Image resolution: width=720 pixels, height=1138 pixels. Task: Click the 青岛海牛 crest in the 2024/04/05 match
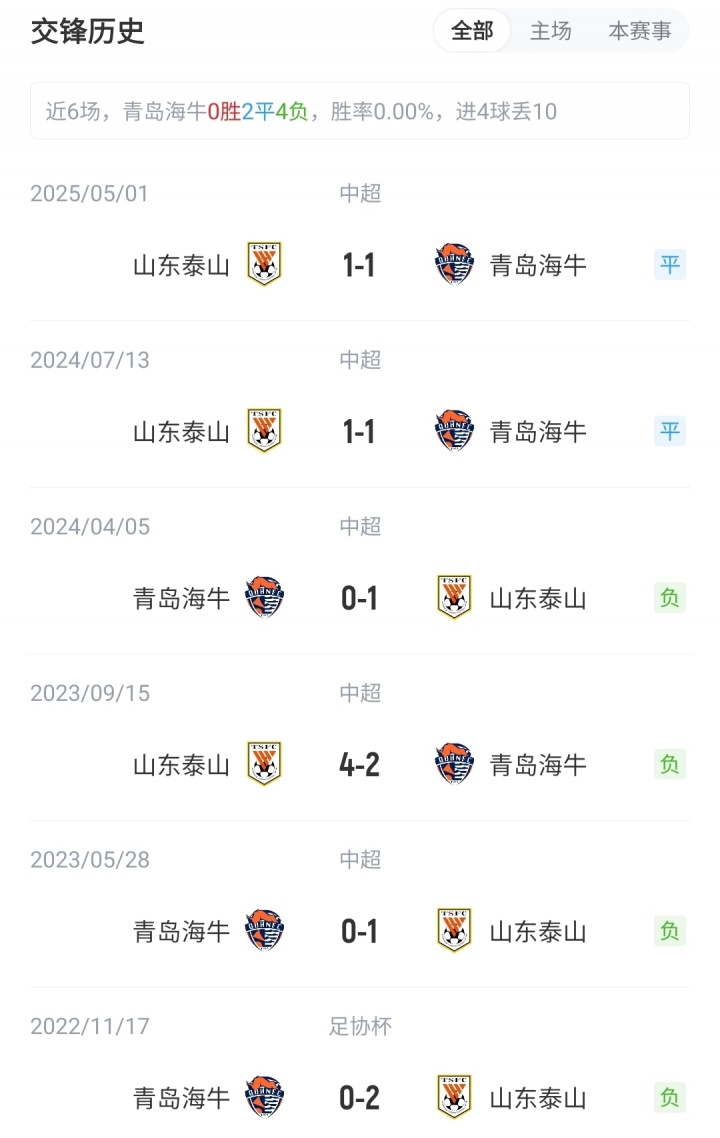(x=266, y=597)
